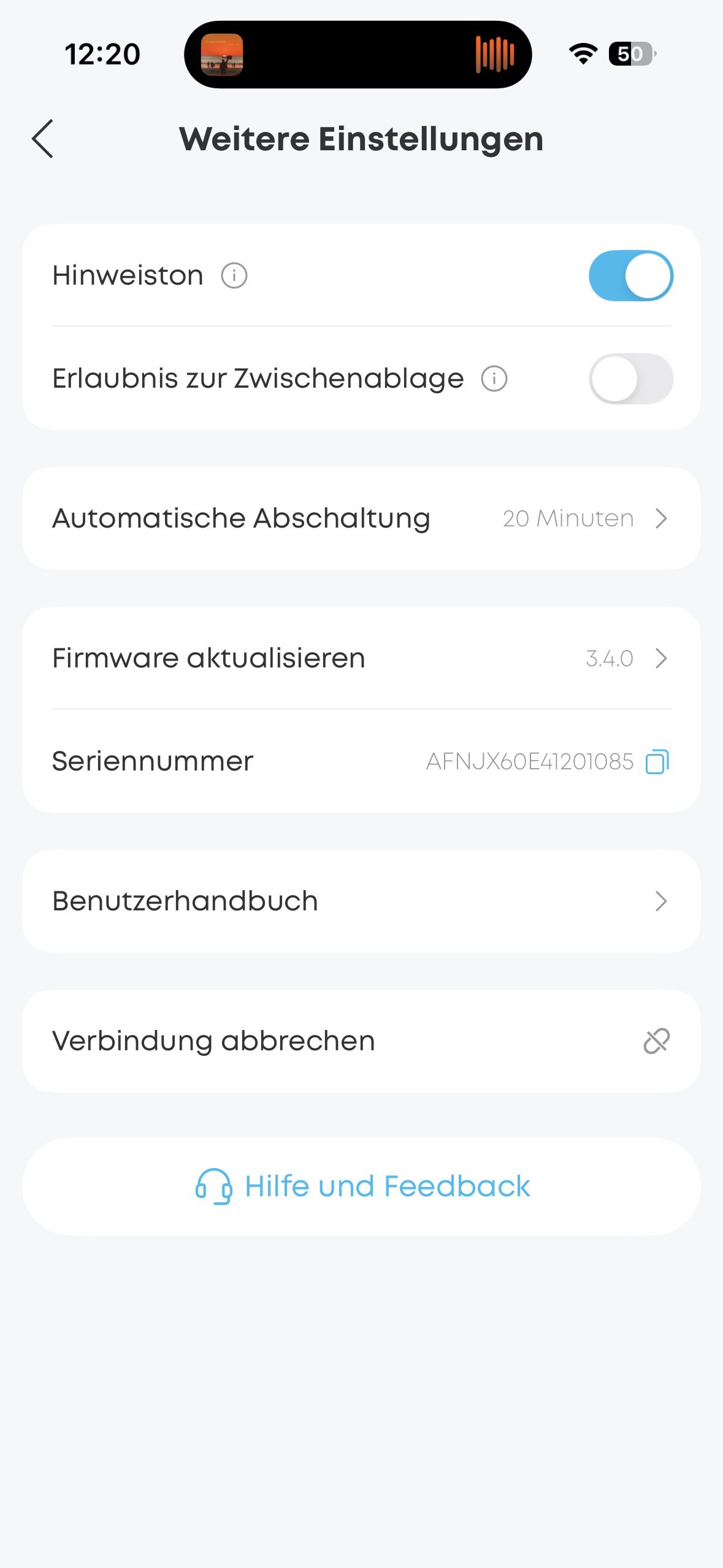Image resolution: width=723 pixels, height=1568 pixels.
Task: Open the Benutzerhandbuch
Action: click(x=361, y=901)
